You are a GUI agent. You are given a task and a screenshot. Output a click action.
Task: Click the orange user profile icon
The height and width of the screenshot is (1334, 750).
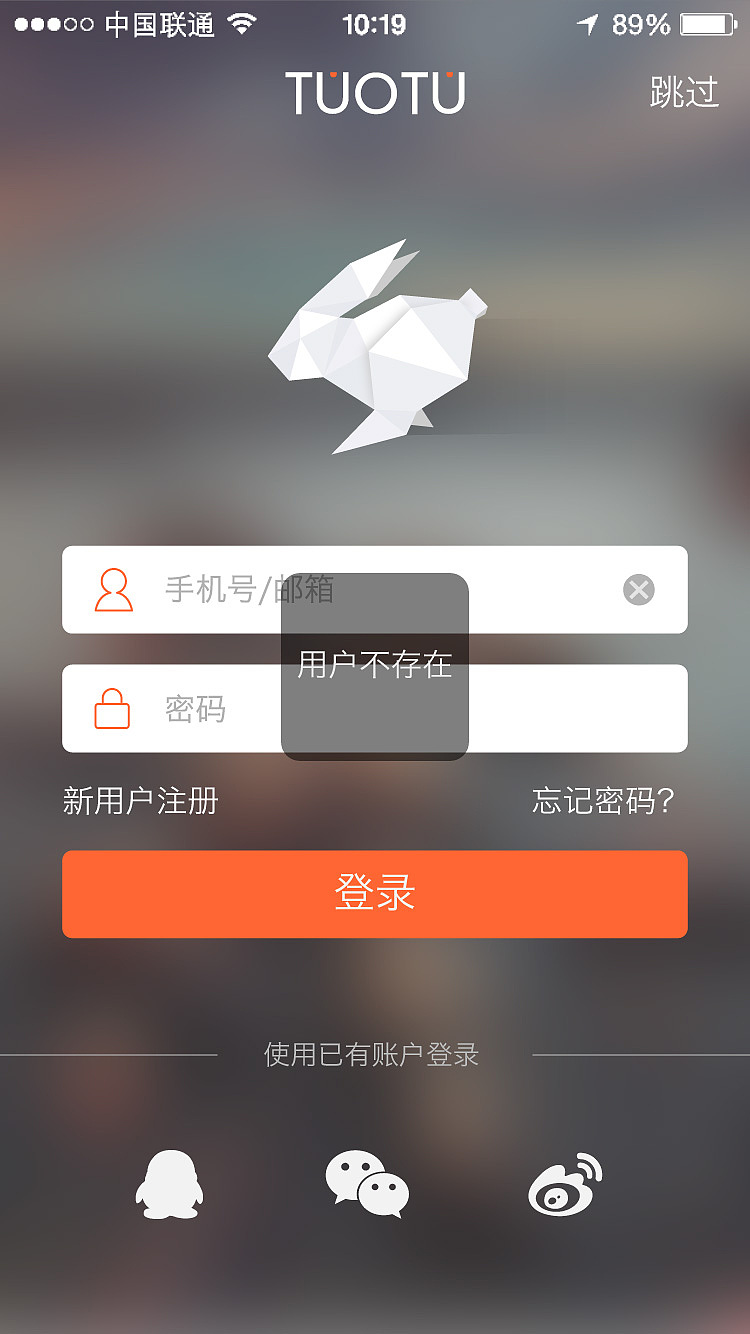[x=113, y=590]
